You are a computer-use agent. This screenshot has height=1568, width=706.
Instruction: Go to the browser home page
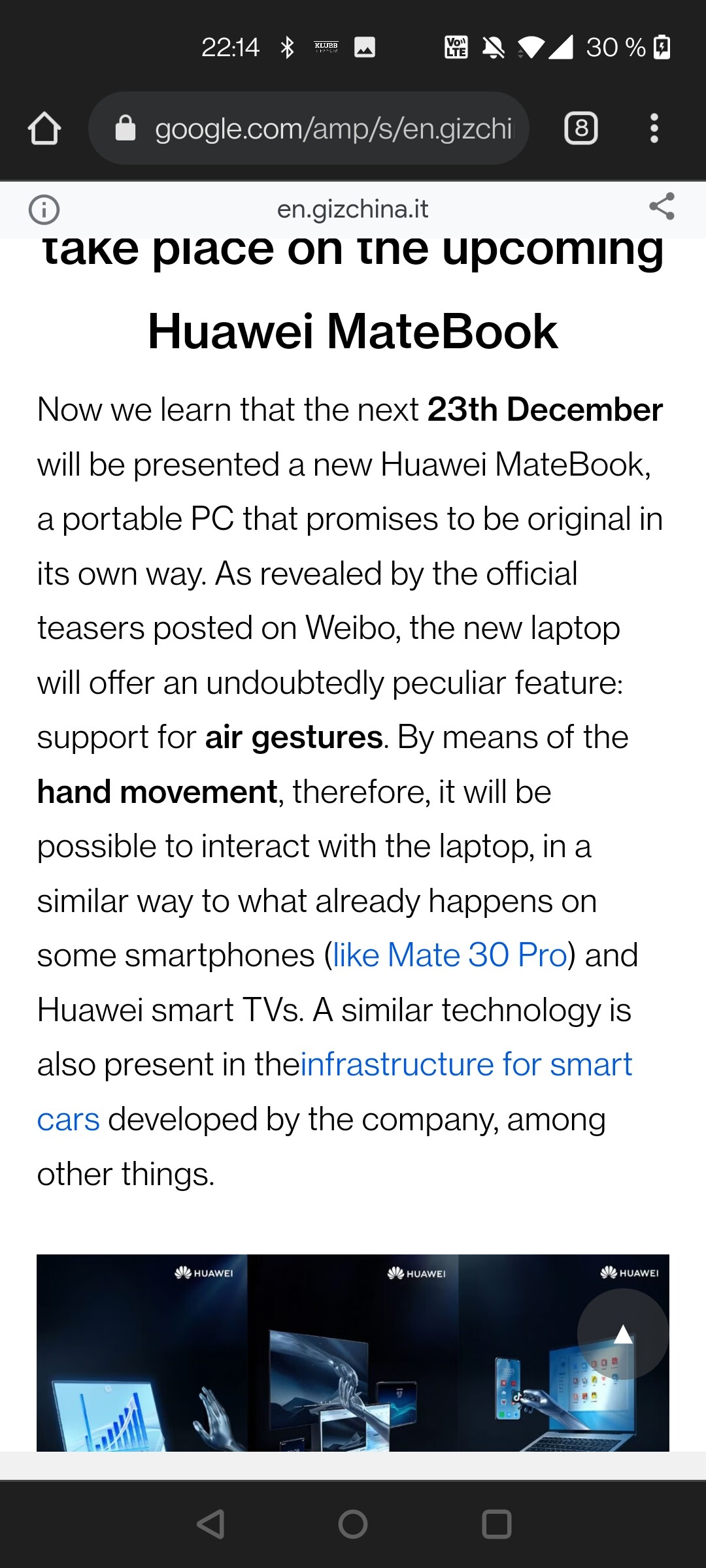point(44,128)
